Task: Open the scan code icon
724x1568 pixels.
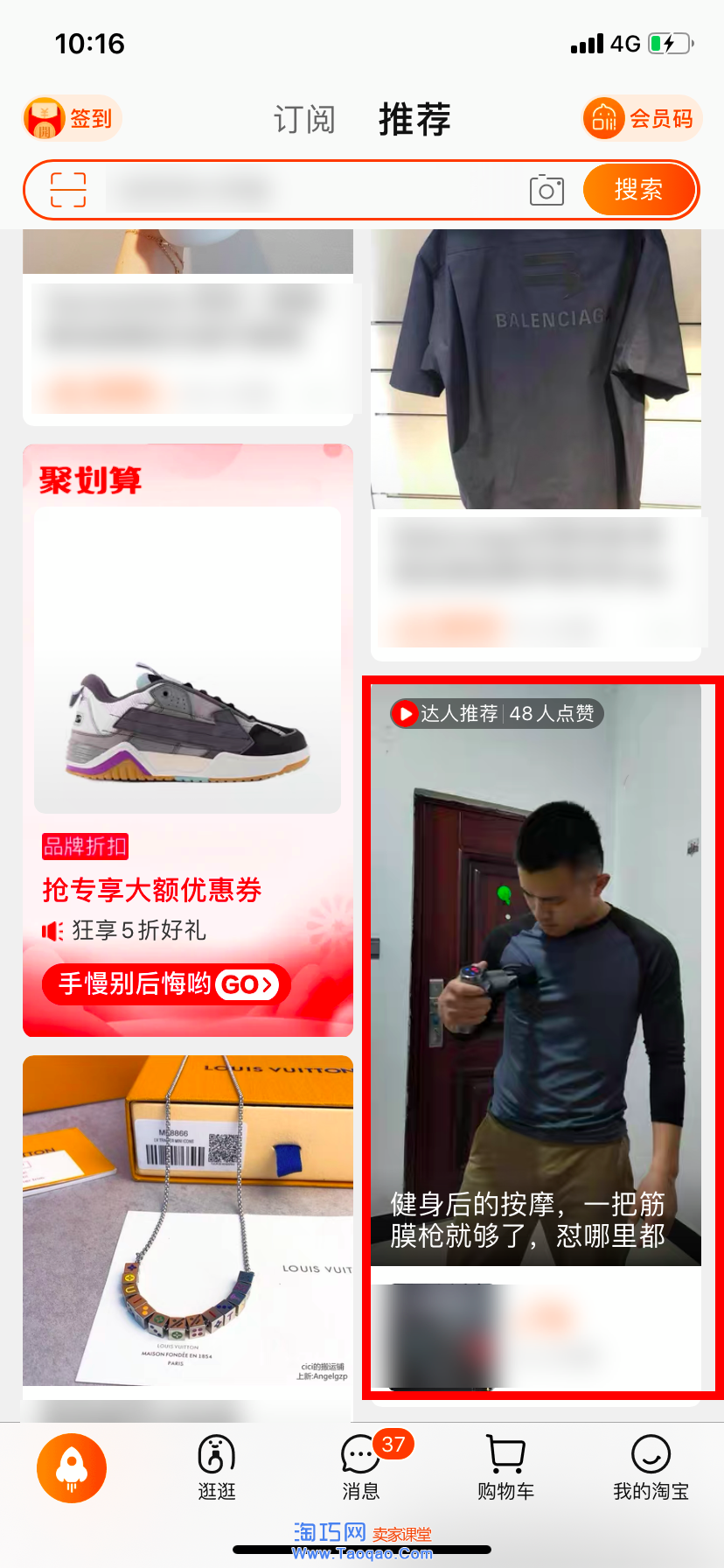Action: click(68, 190)
